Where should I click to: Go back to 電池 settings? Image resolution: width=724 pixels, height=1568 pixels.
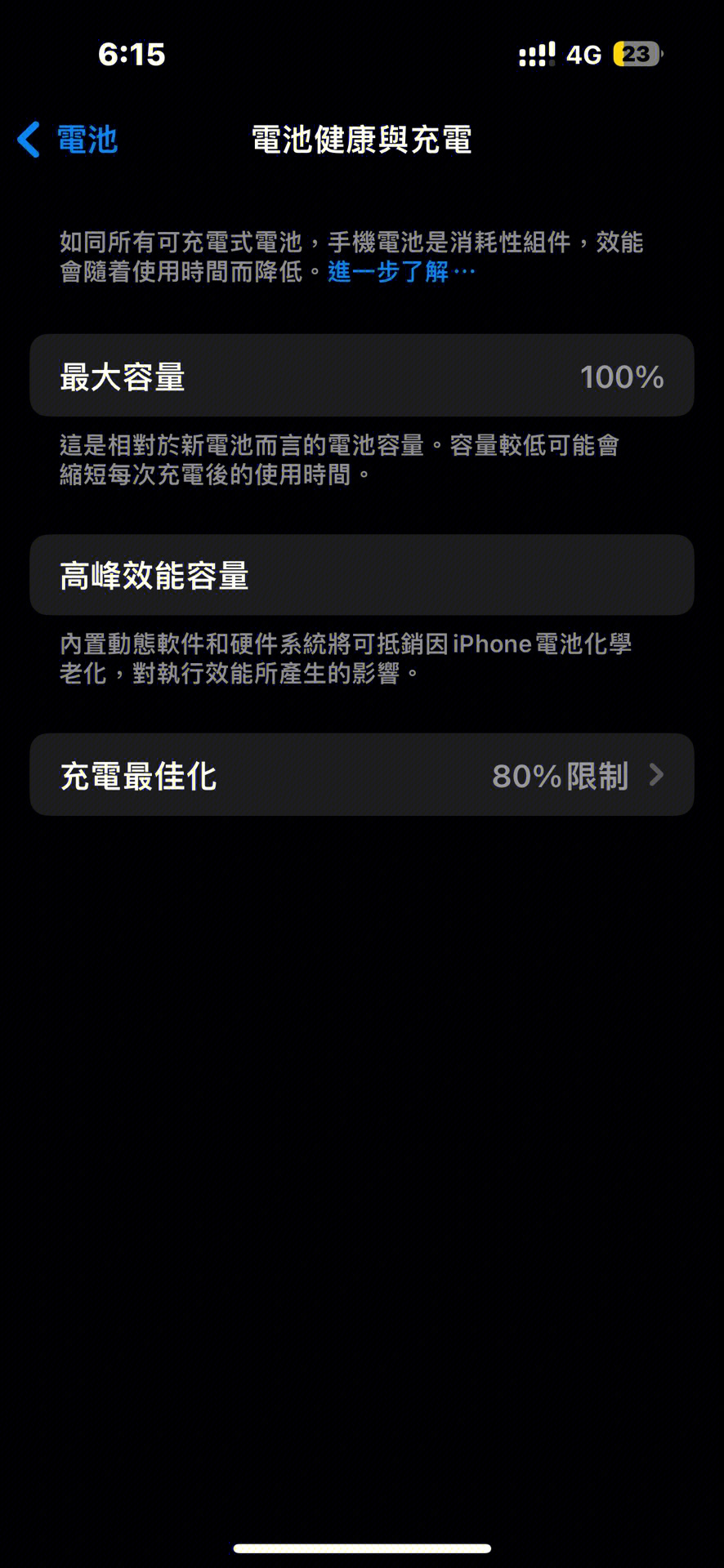pyautogui.click(x=69, y=140)
